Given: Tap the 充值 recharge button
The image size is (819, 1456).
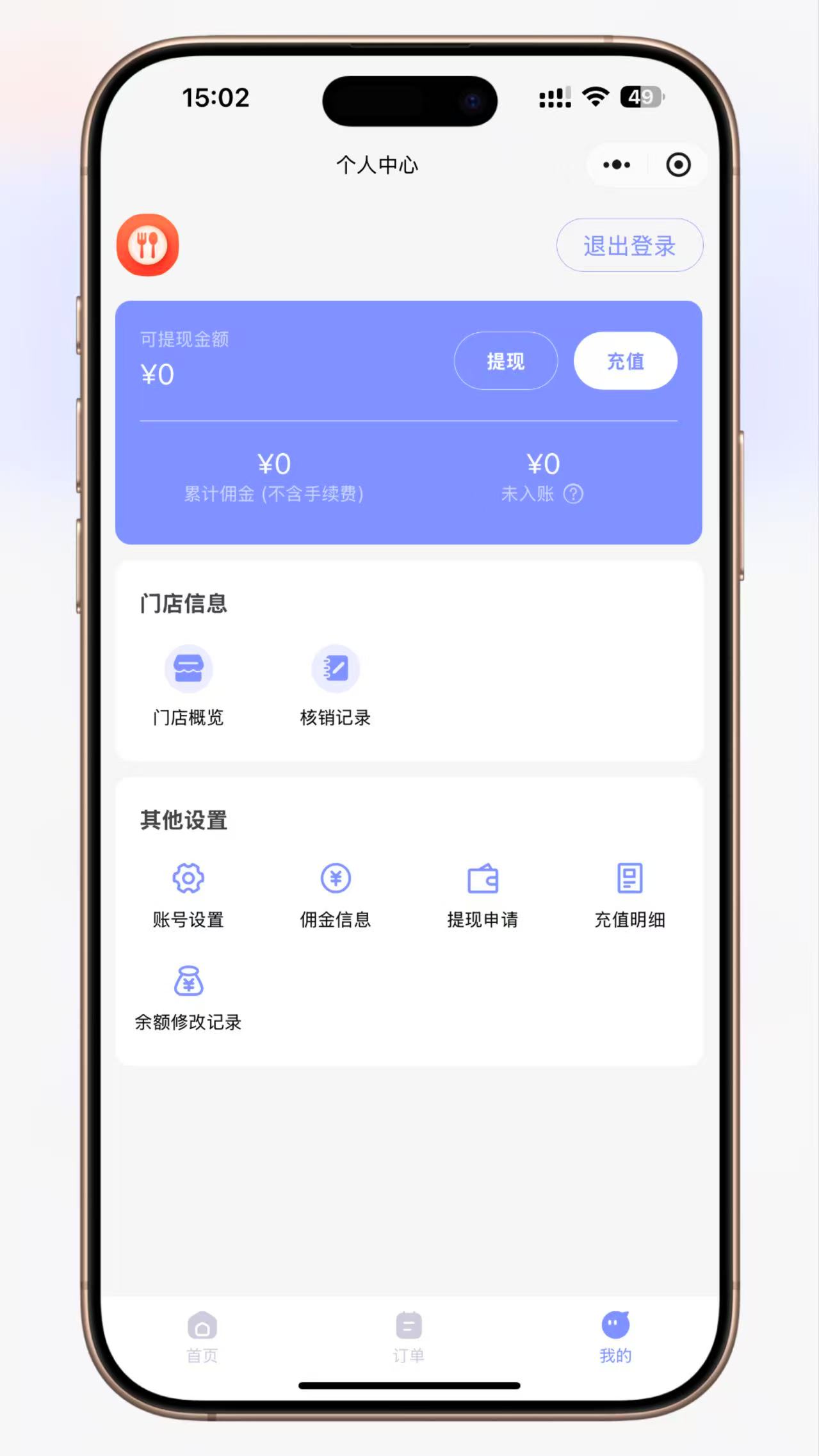Looking at the screenshot, I should click(x=626, y=361).
